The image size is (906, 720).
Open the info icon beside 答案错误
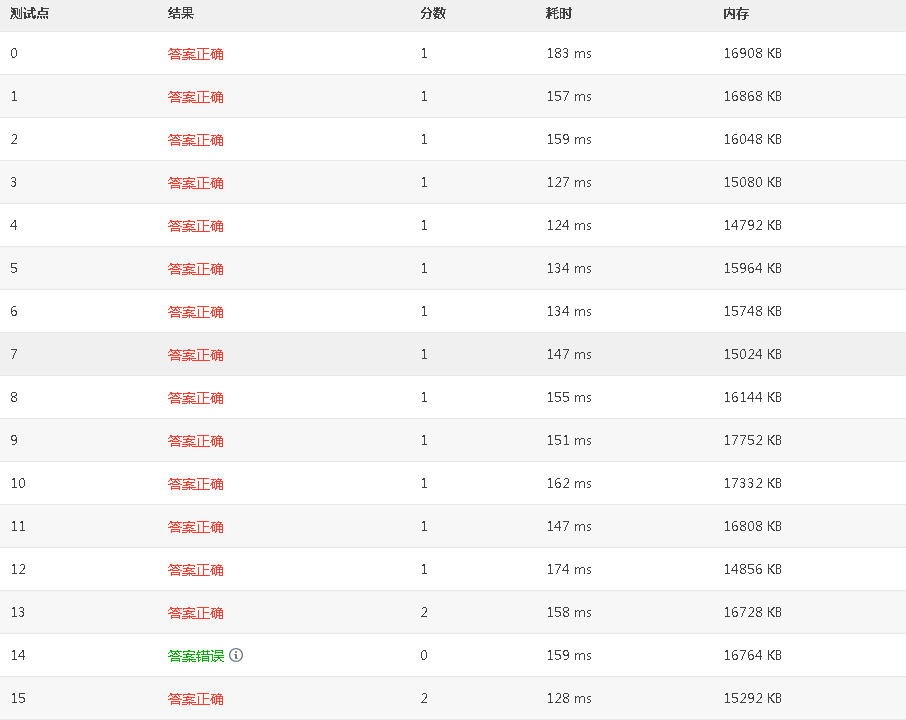pos(236,655)
